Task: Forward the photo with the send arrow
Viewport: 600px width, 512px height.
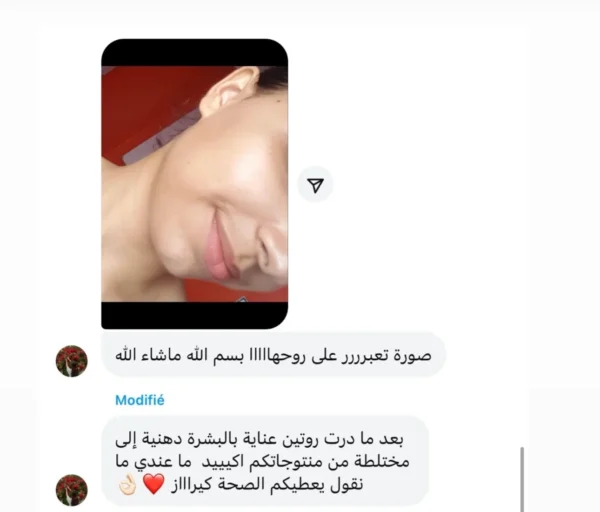Action: pos(315,185)
